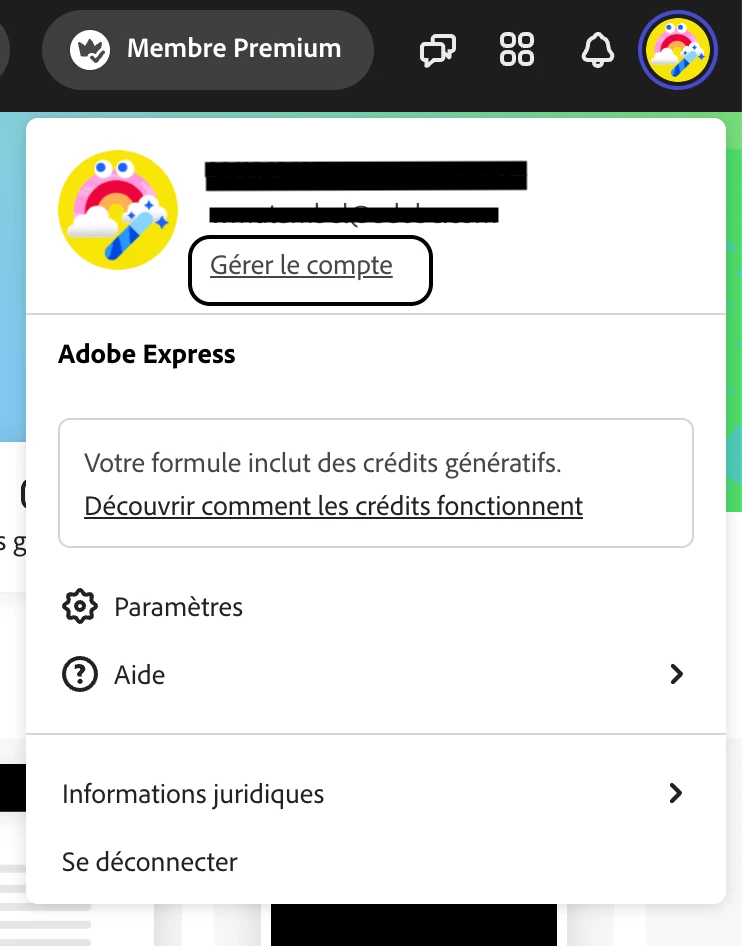Image resolution: width=742 pixels, height=946 pixels.
Task: Open the apps grid icon
Action: 517,49
